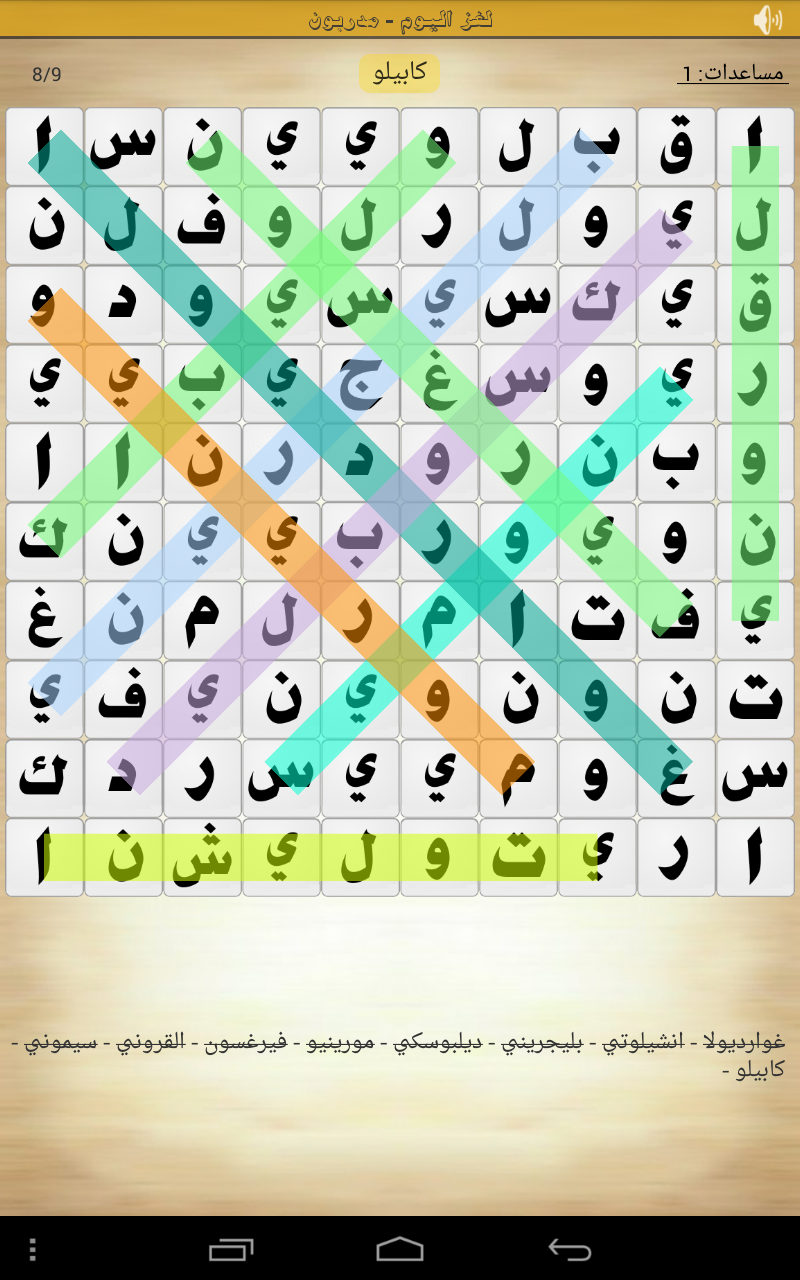
Task: Open the recent apps view
Action: point(230,1249)
